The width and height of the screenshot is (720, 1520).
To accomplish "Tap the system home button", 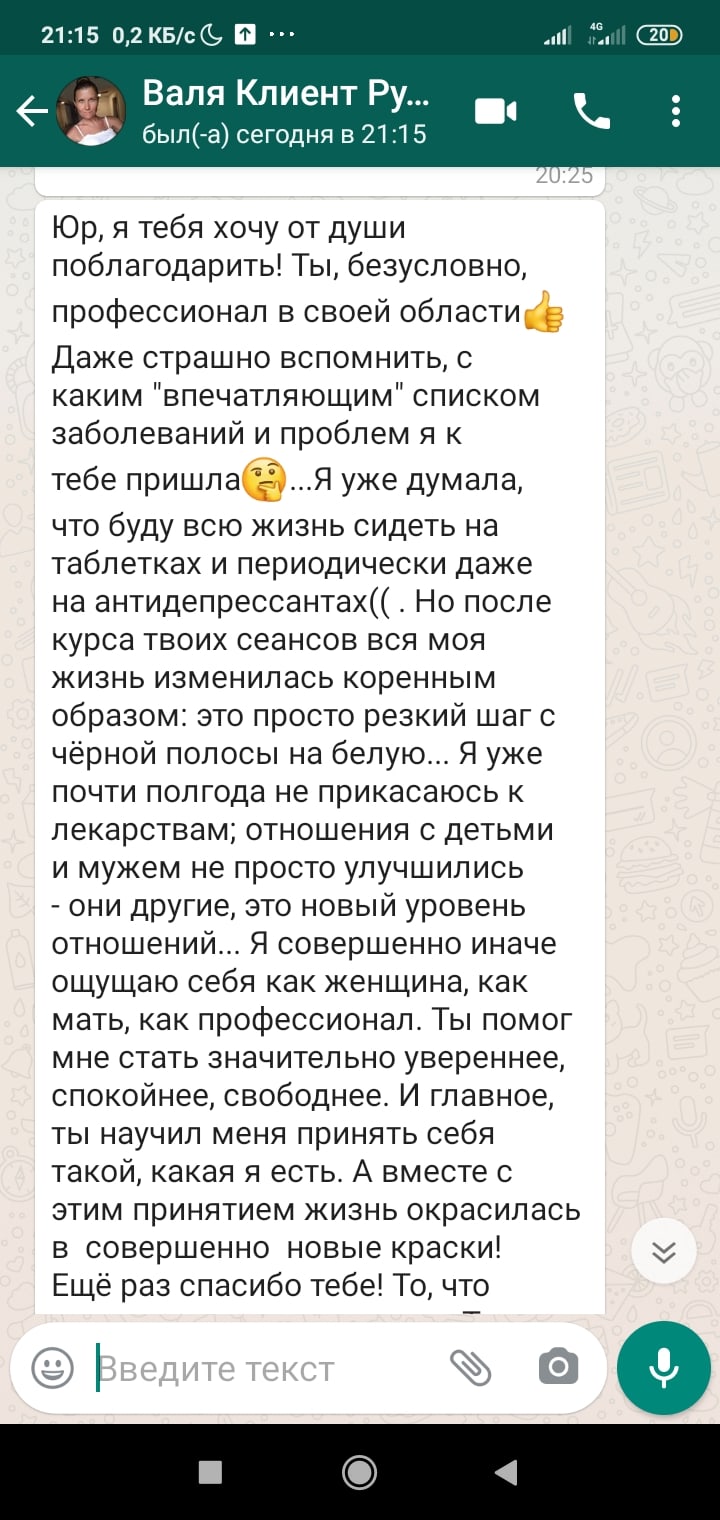I will coord(359,1471).
